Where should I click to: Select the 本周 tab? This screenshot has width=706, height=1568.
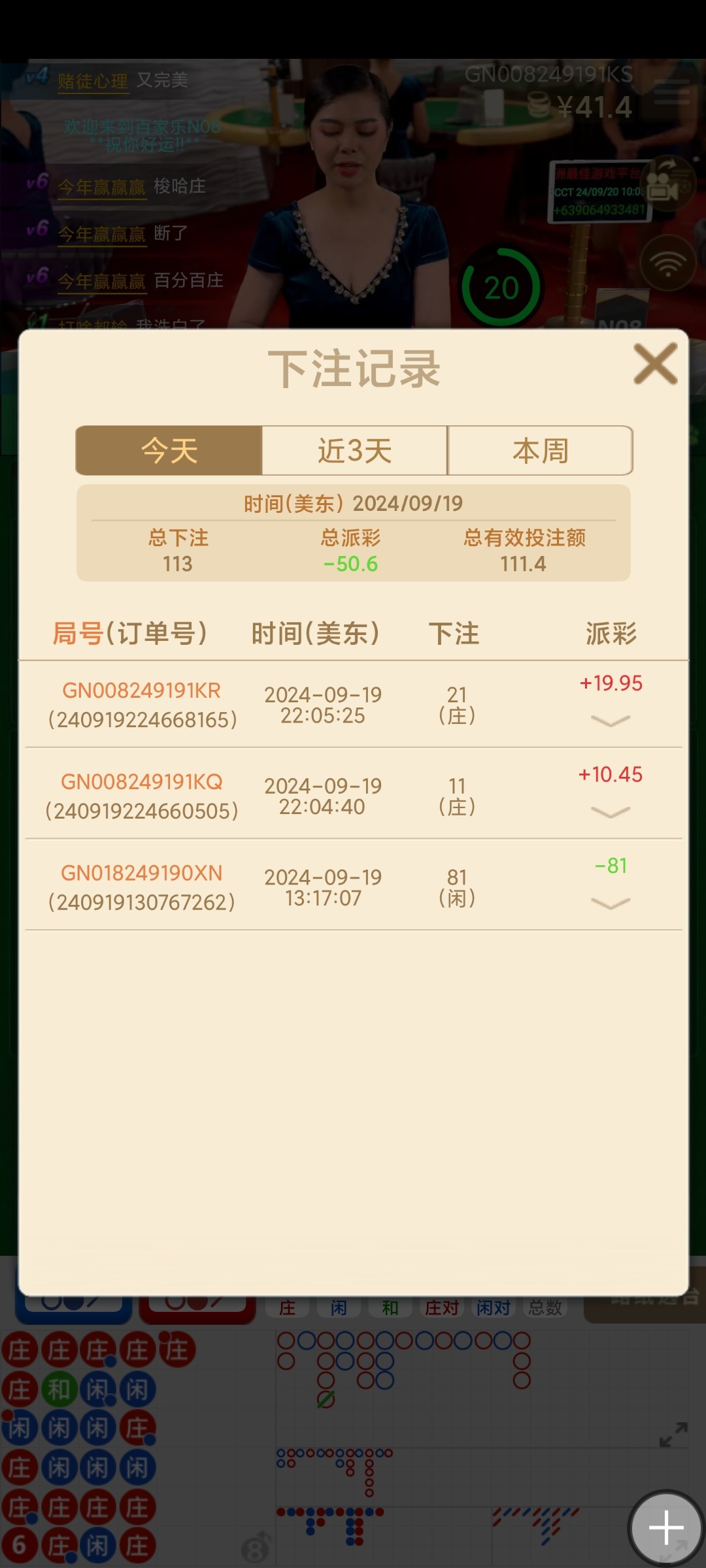point(540,451)
